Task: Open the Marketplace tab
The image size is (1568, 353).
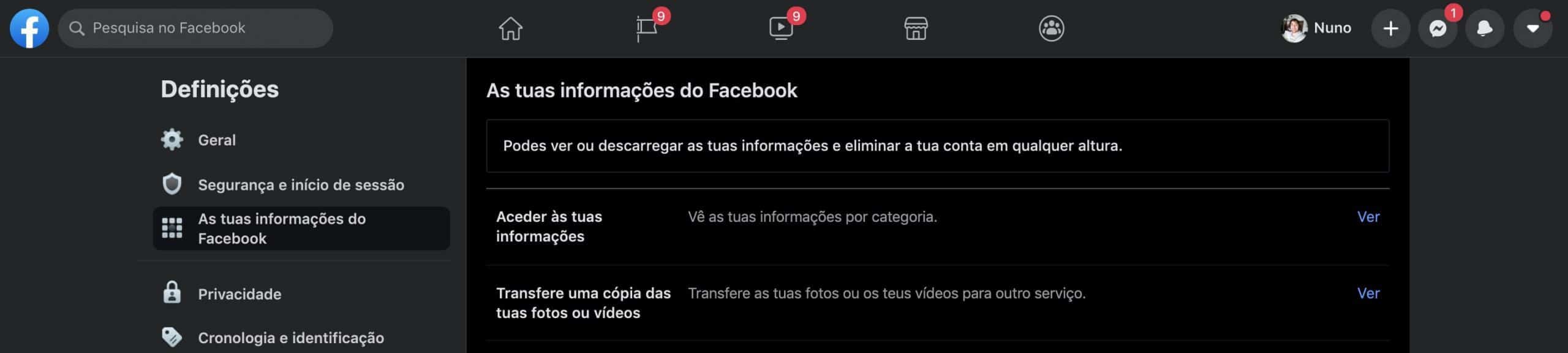Action: [916, 28]
